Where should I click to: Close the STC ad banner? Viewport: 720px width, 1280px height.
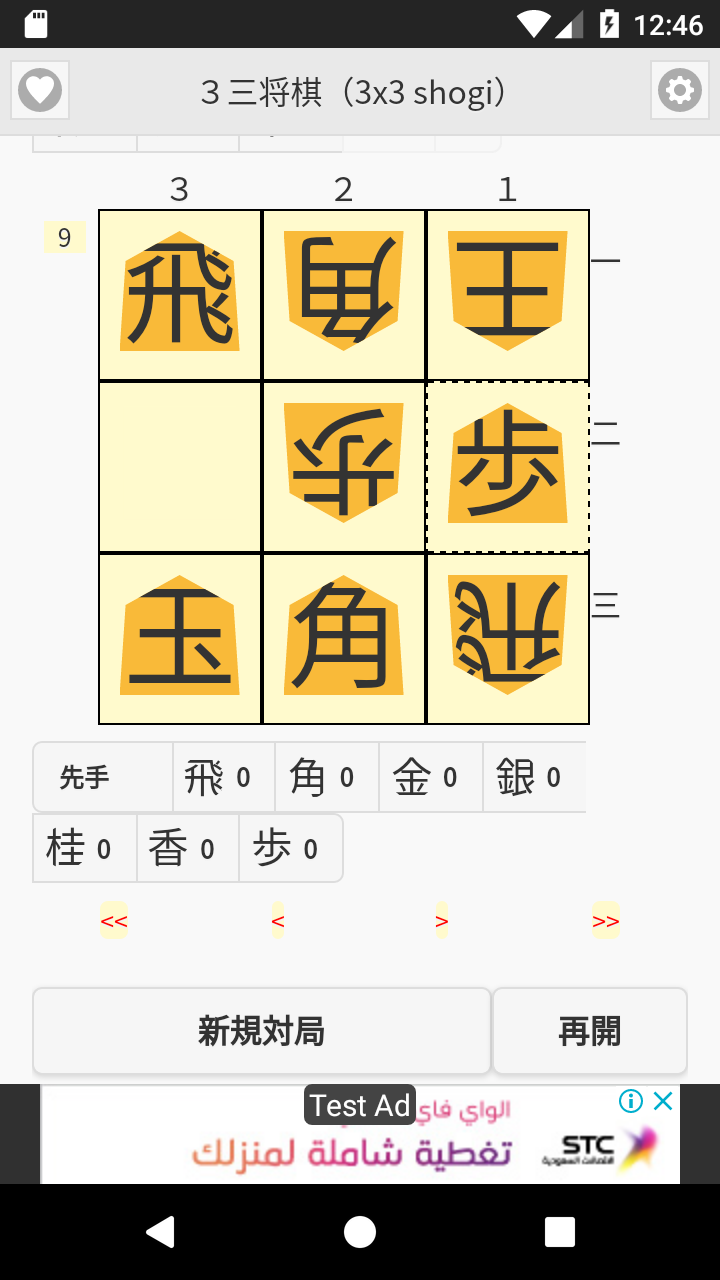[663, 1101]
